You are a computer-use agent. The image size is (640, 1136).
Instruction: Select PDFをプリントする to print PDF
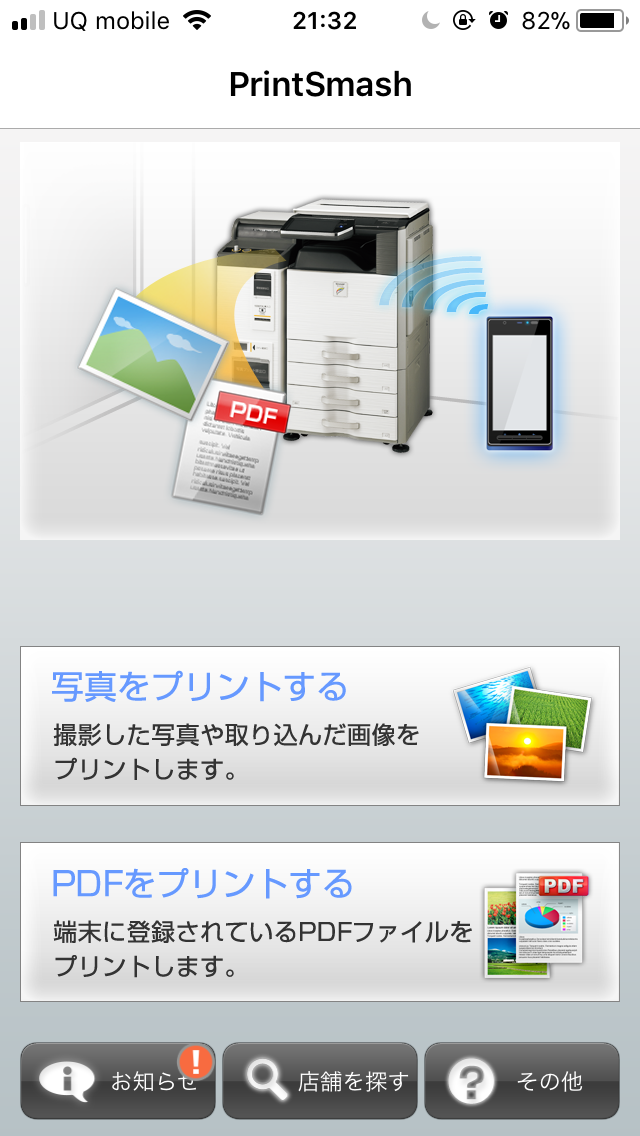(x=320, y=922)
